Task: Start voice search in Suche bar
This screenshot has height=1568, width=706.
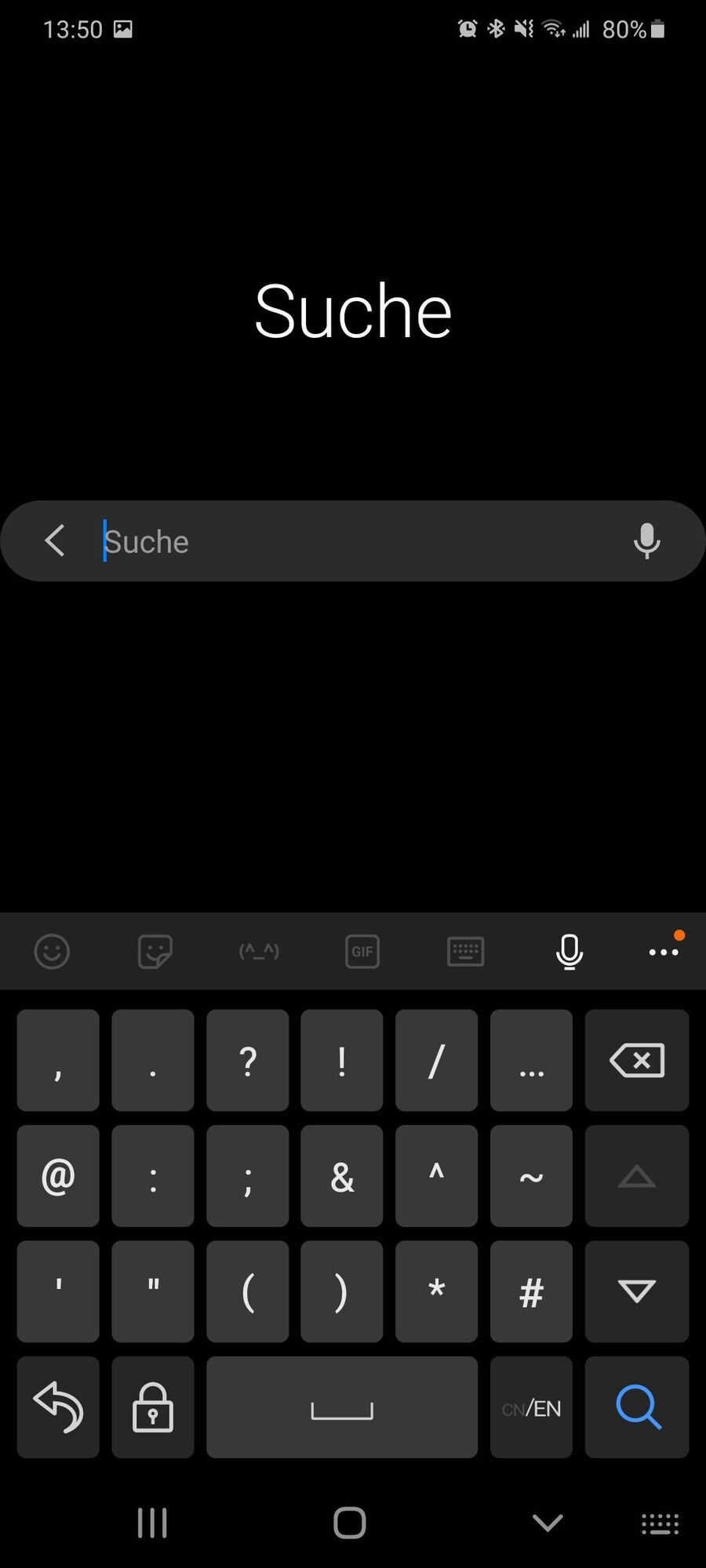Action: coord(646,541)
